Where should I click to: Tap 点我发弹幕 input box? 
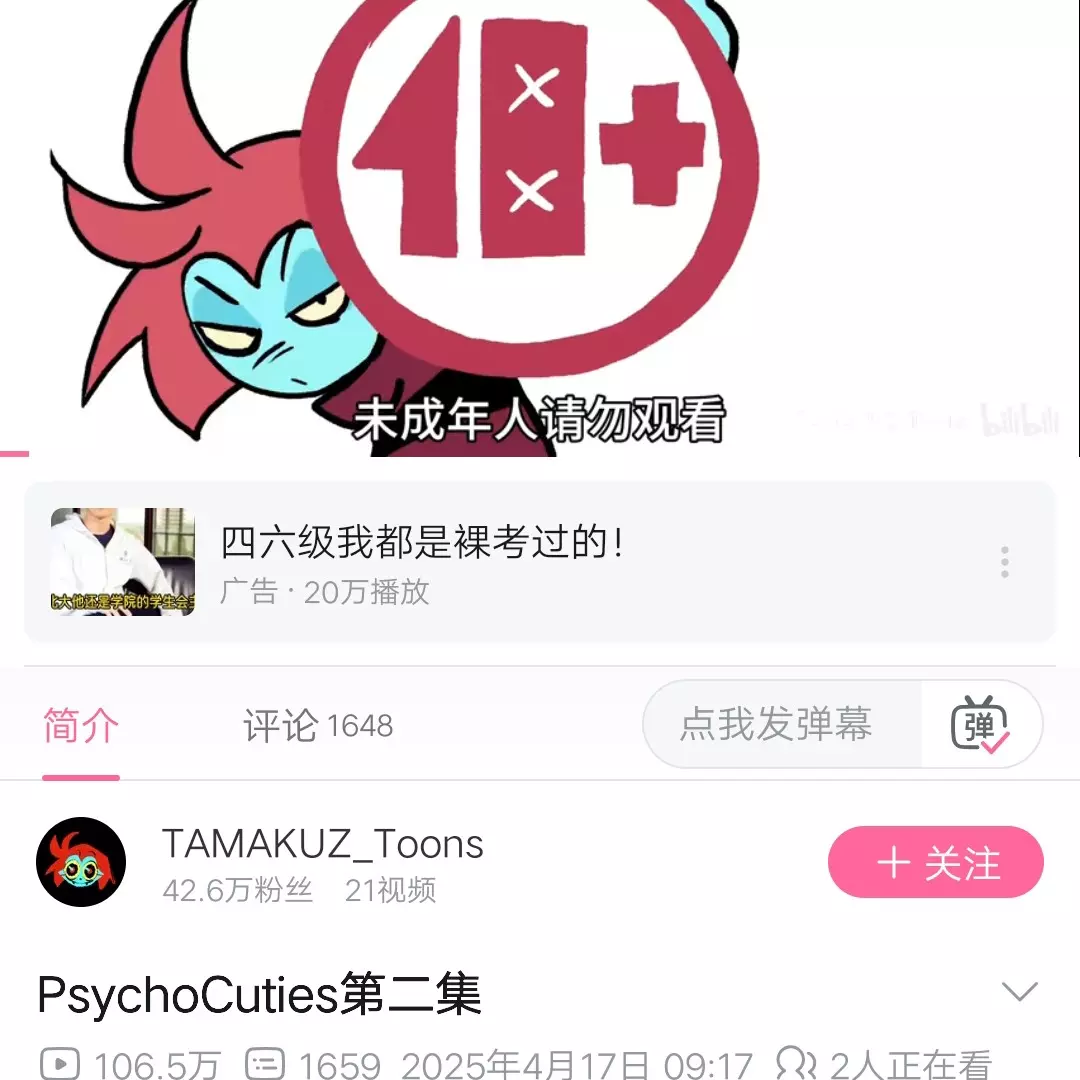coord(776,724)
